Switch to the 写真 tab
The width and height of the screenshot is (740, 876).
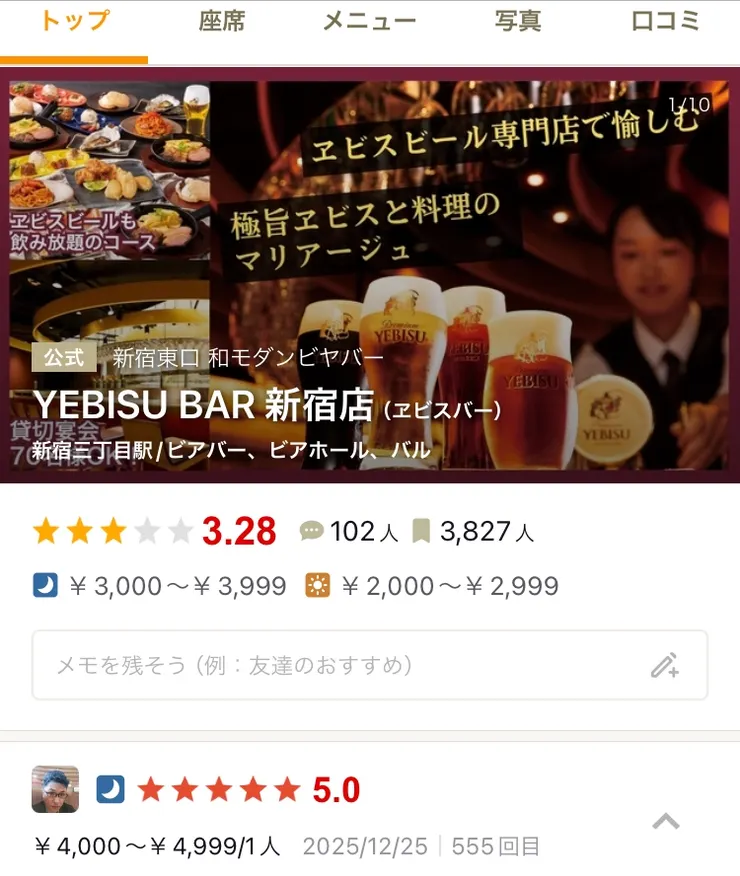tap(519, 22)
